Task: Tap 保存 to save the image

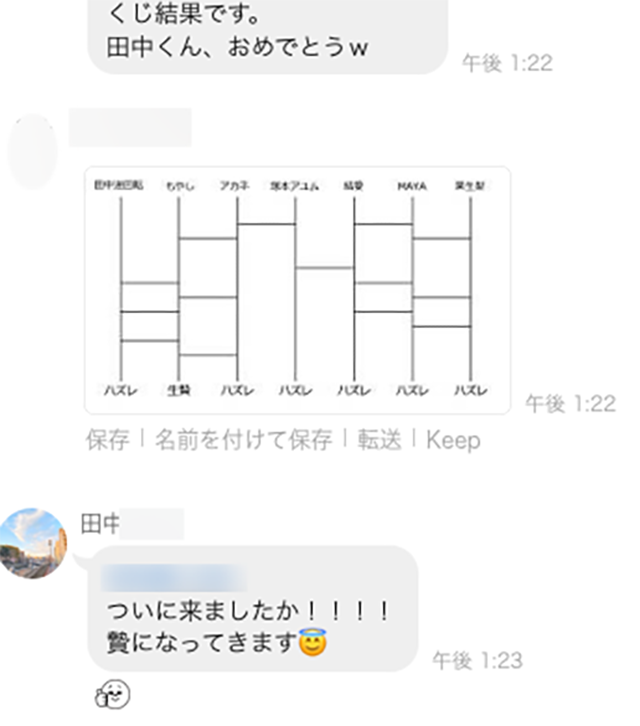Action: 107,441
